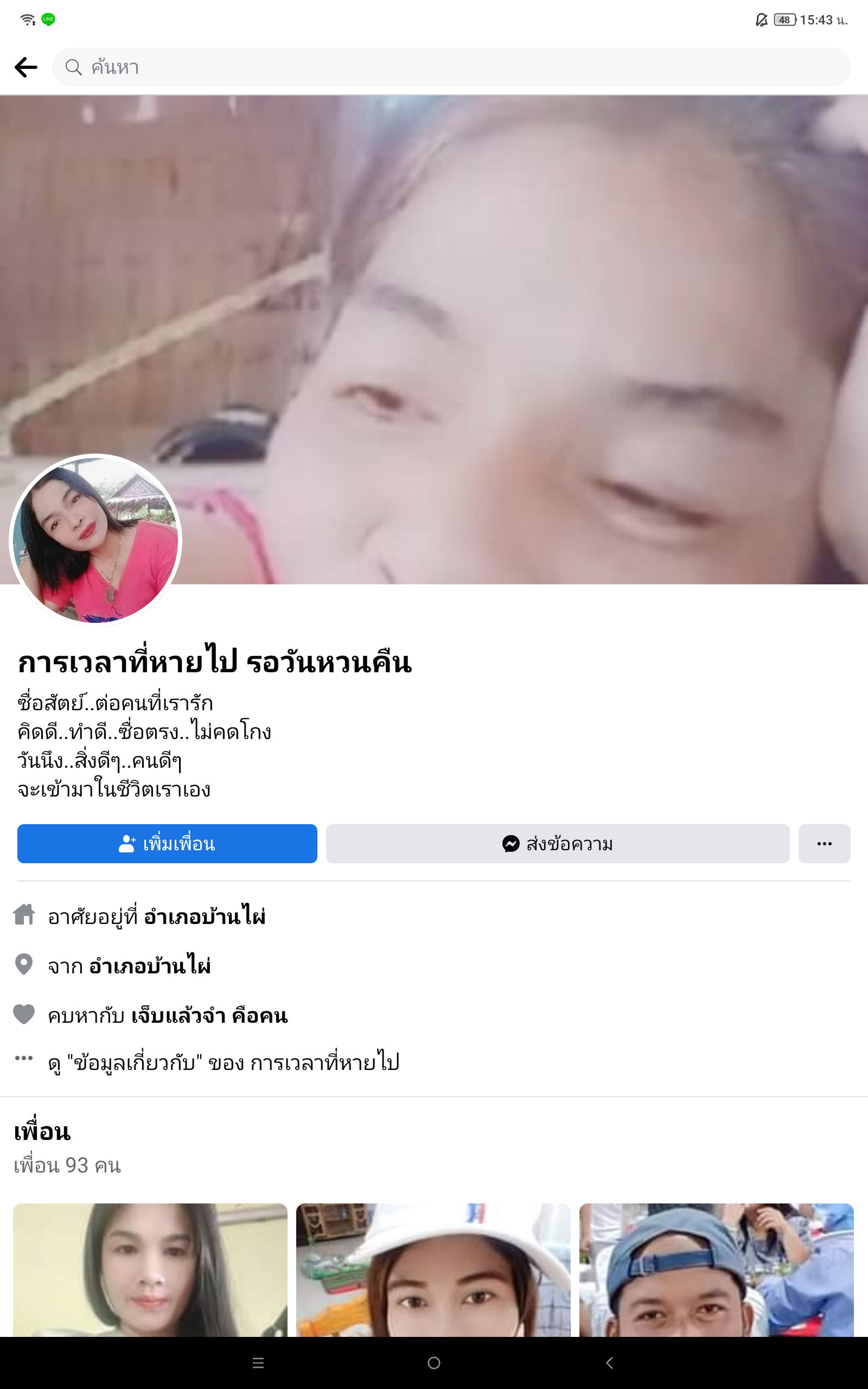Image resolution: width=868 pixels, height=1389 pixels.
Task: Open the เพื่อน friends section
Action: [x=42, y=1131]
